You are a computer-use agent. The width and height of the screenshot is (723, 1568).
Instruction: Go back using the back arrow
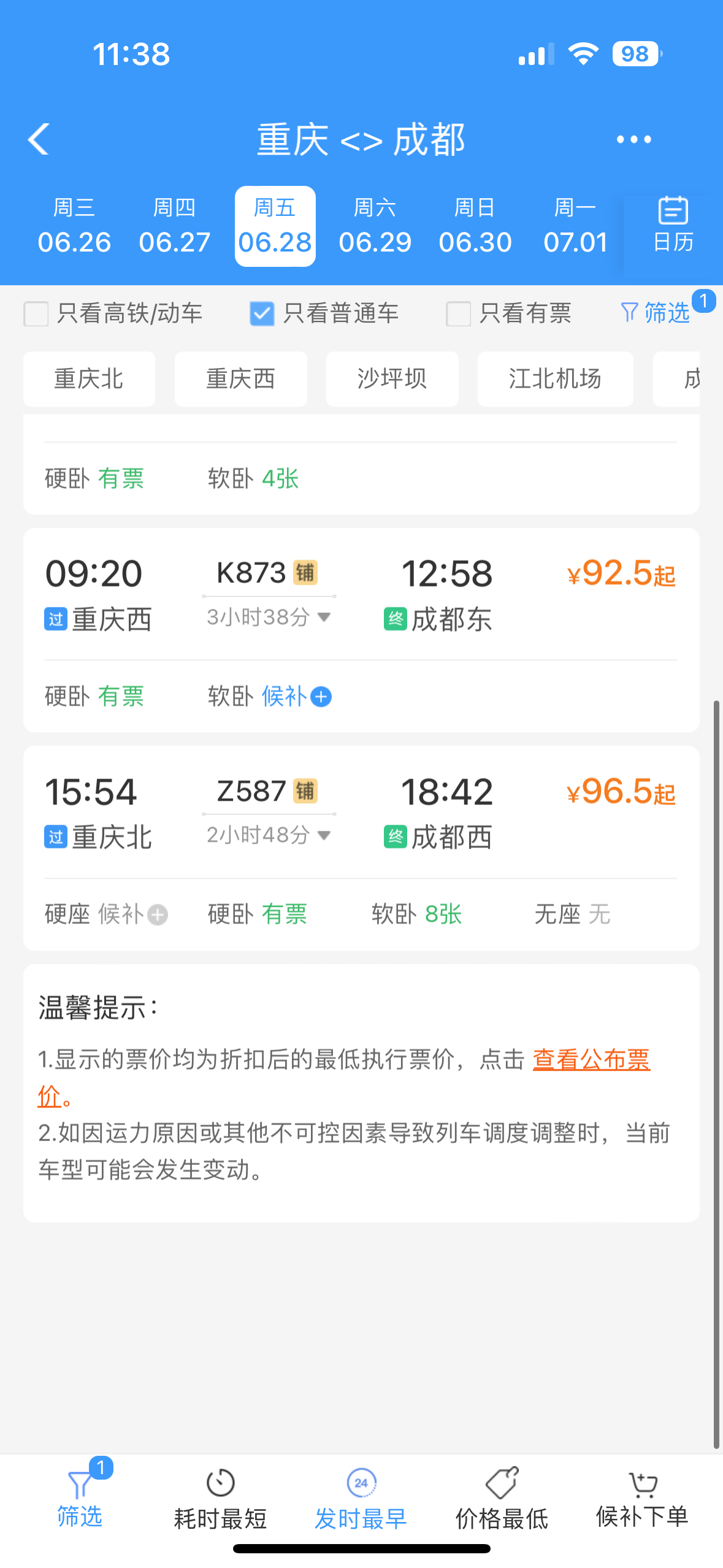click(39, 139)
